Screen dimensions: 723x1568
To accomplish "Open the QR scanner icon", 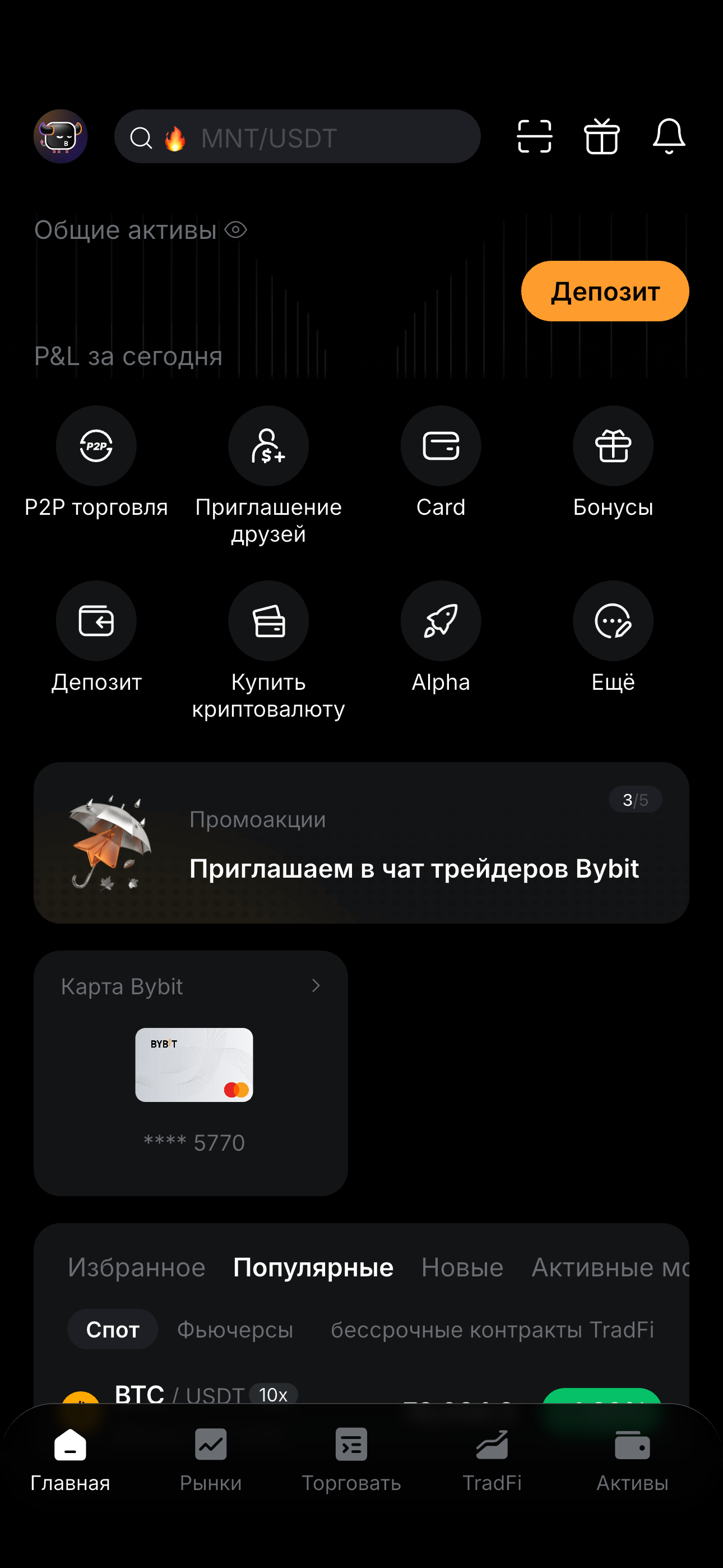I will [534, 136].
